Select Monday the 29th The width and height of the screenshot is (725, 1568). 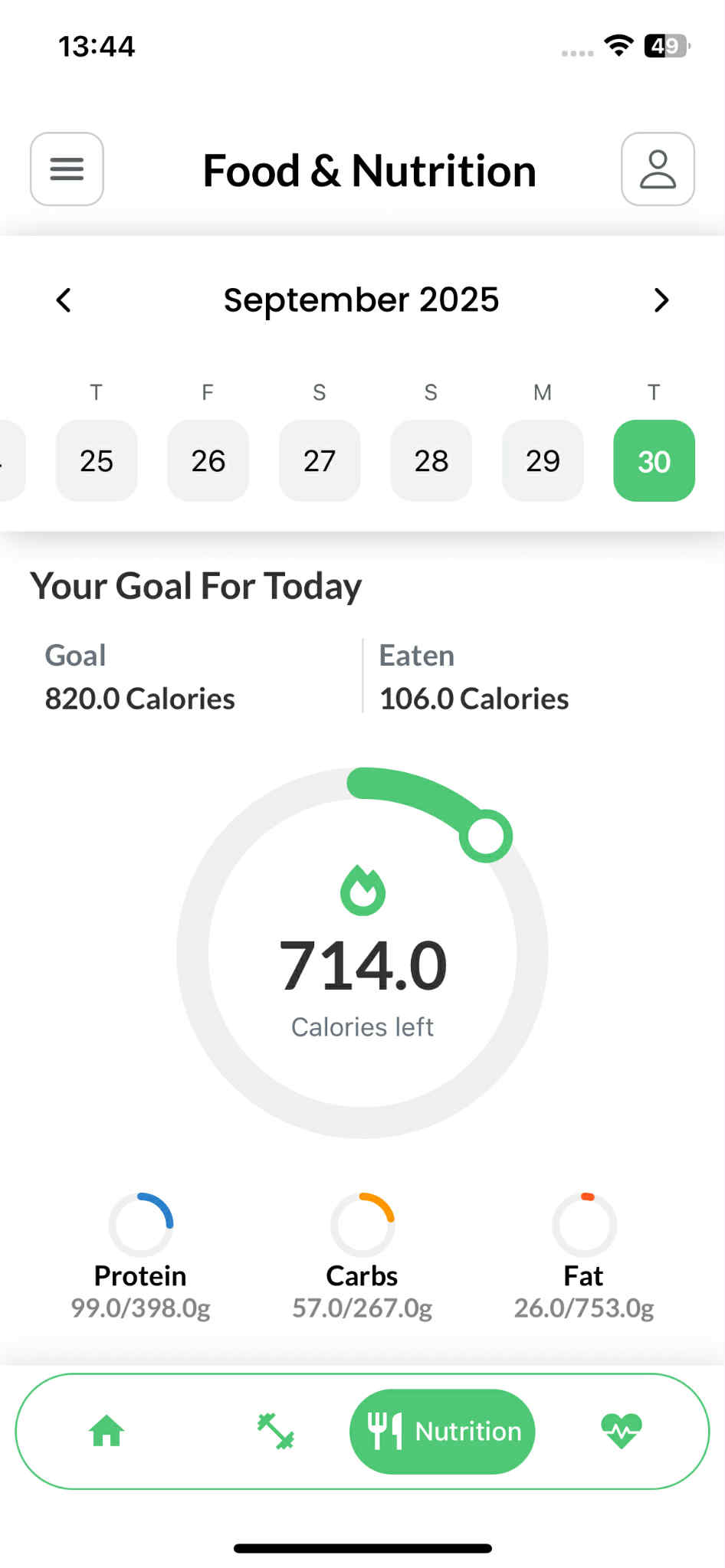543,460
